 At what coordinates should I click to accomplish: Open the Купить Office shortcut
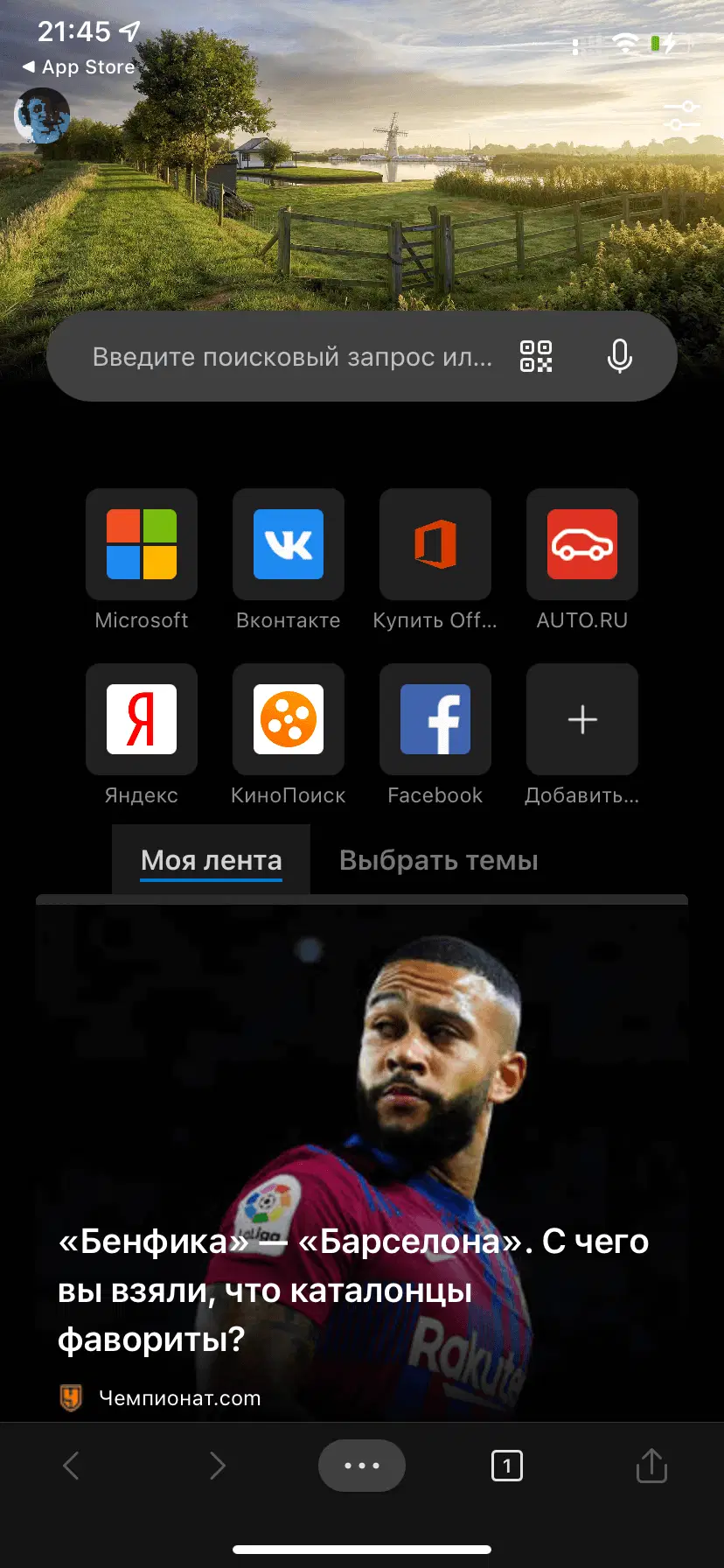click(x=435, y=545)
